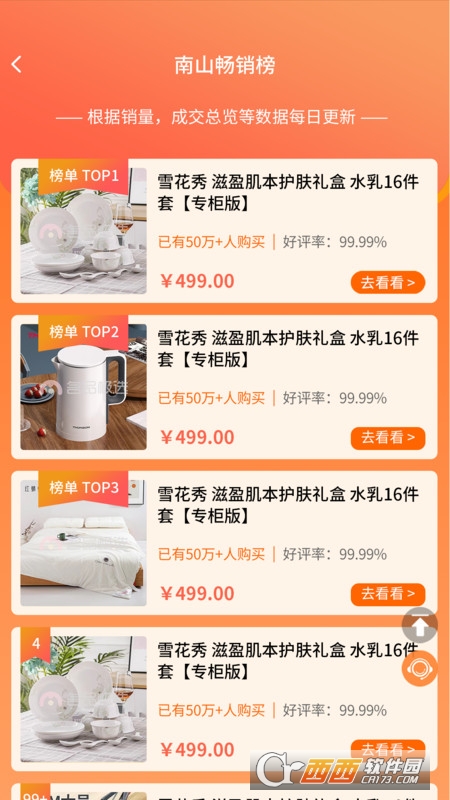Screen dimensions: 450x800
Task: Open the TOP1 product image
Action: 84,231
